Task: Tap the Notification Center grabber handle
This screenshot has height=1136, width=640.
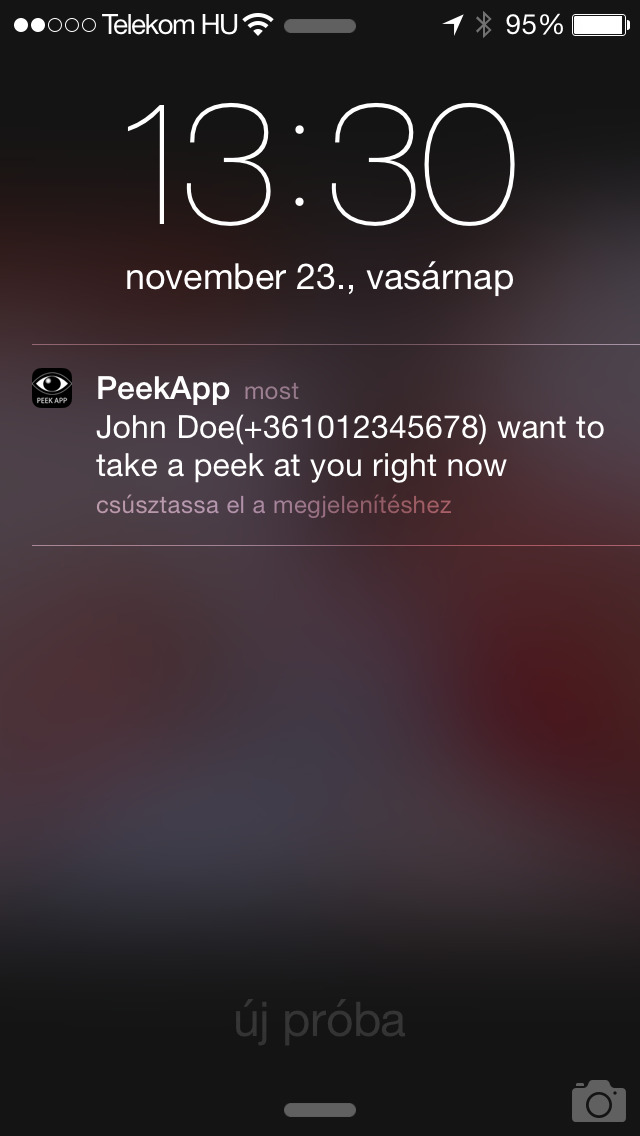Action: click(x=320, y=26)
